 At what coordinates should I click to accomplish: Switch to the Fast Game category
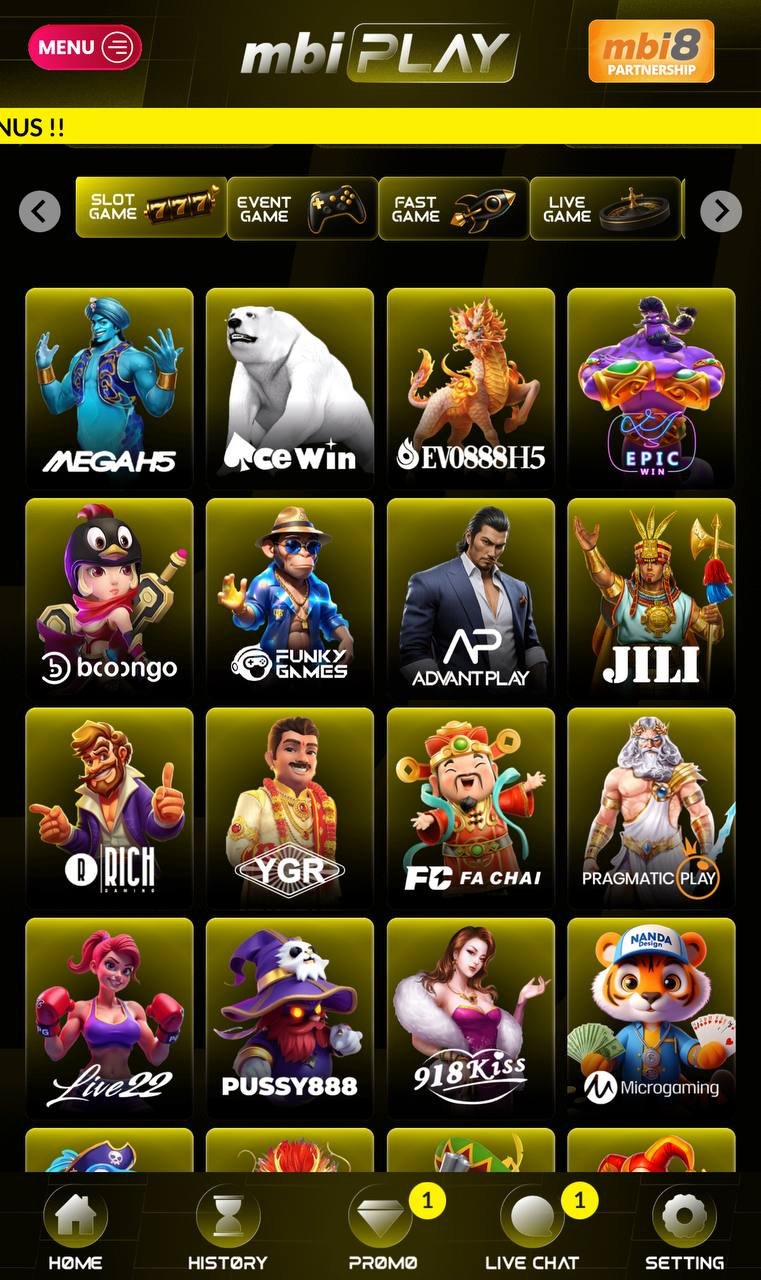tap(453, 209)
